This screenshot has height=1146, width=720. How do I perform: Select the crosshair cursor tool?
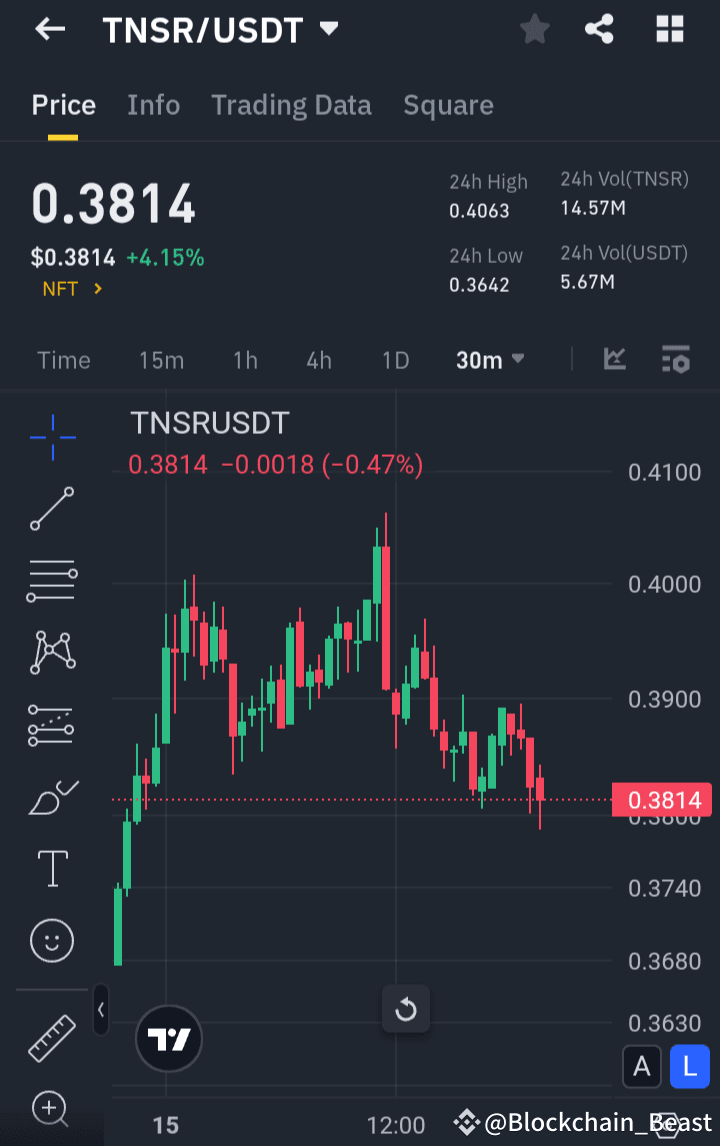(x=51, y=437)
